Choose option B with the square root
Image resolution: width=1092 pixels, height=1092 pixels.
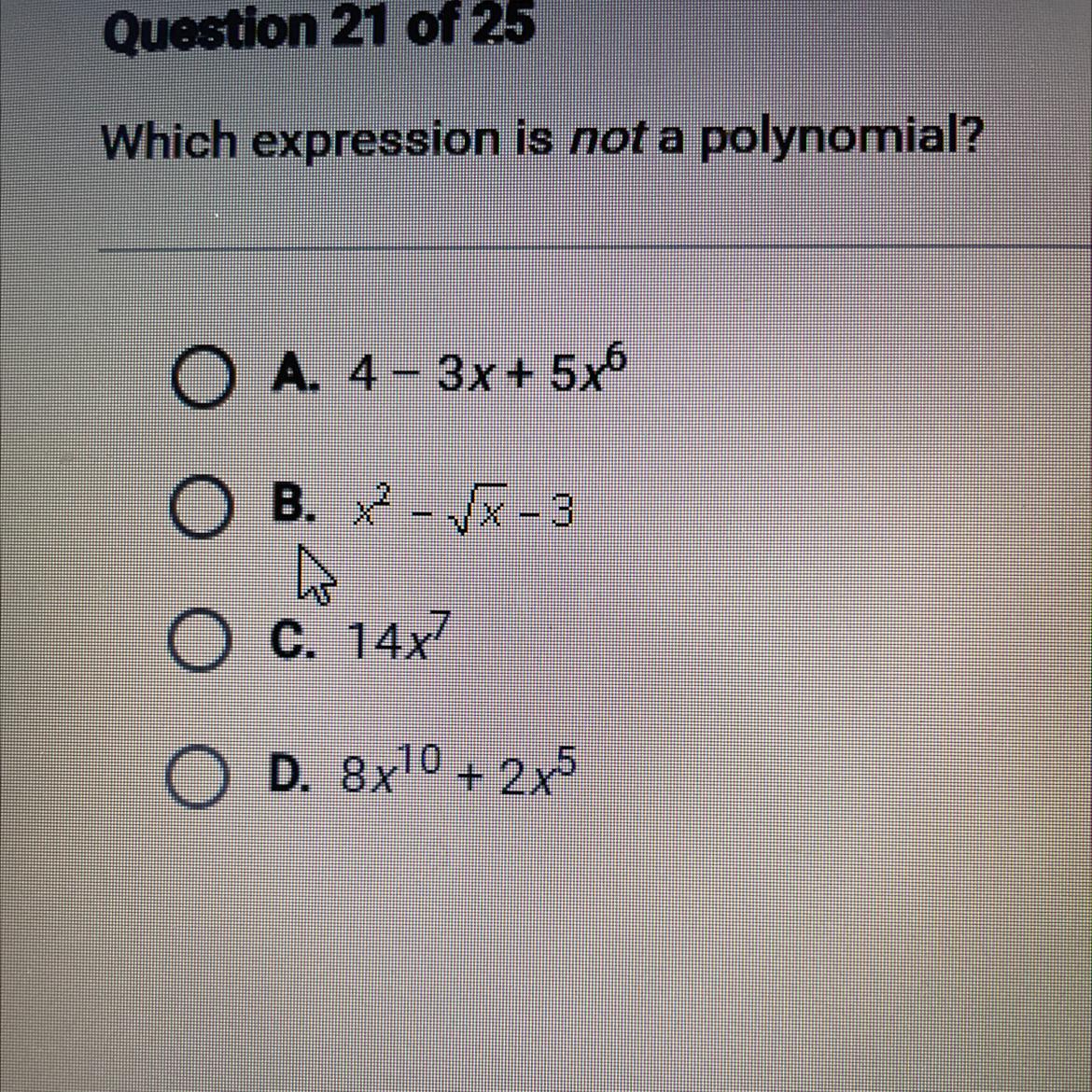pos(199,511)
